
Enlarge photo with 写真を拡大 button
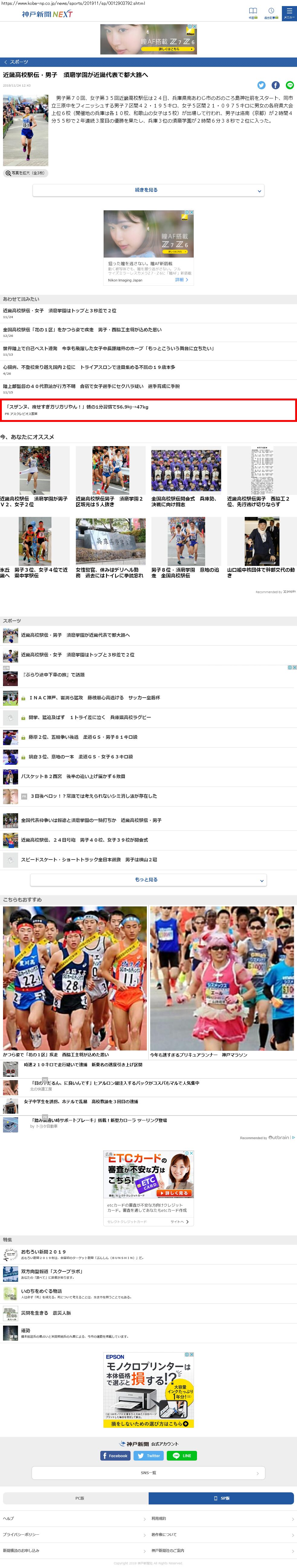25,173
